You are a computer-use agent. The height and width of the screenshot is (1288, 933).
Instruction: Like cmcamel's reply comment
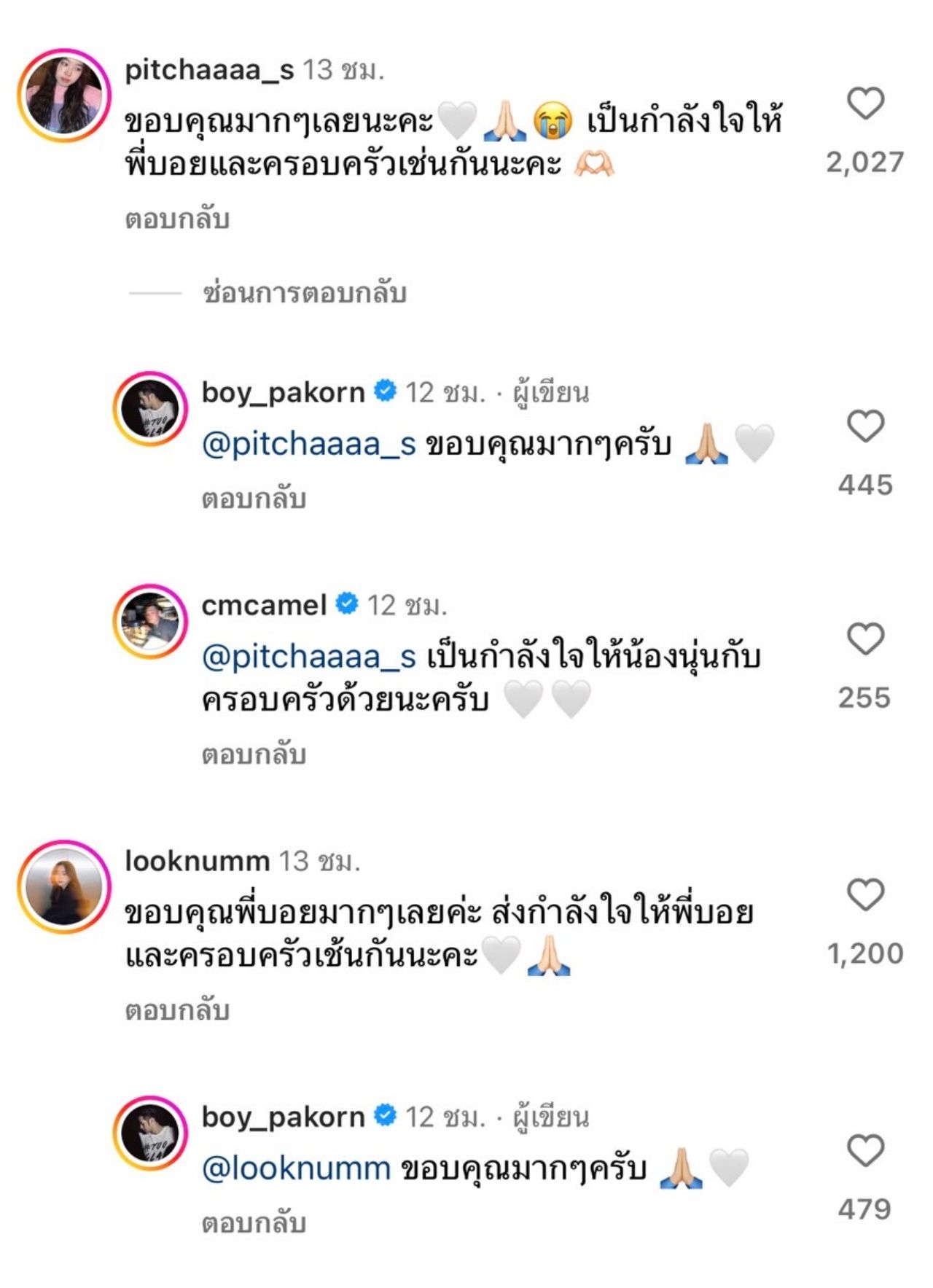tap(865, 639)
